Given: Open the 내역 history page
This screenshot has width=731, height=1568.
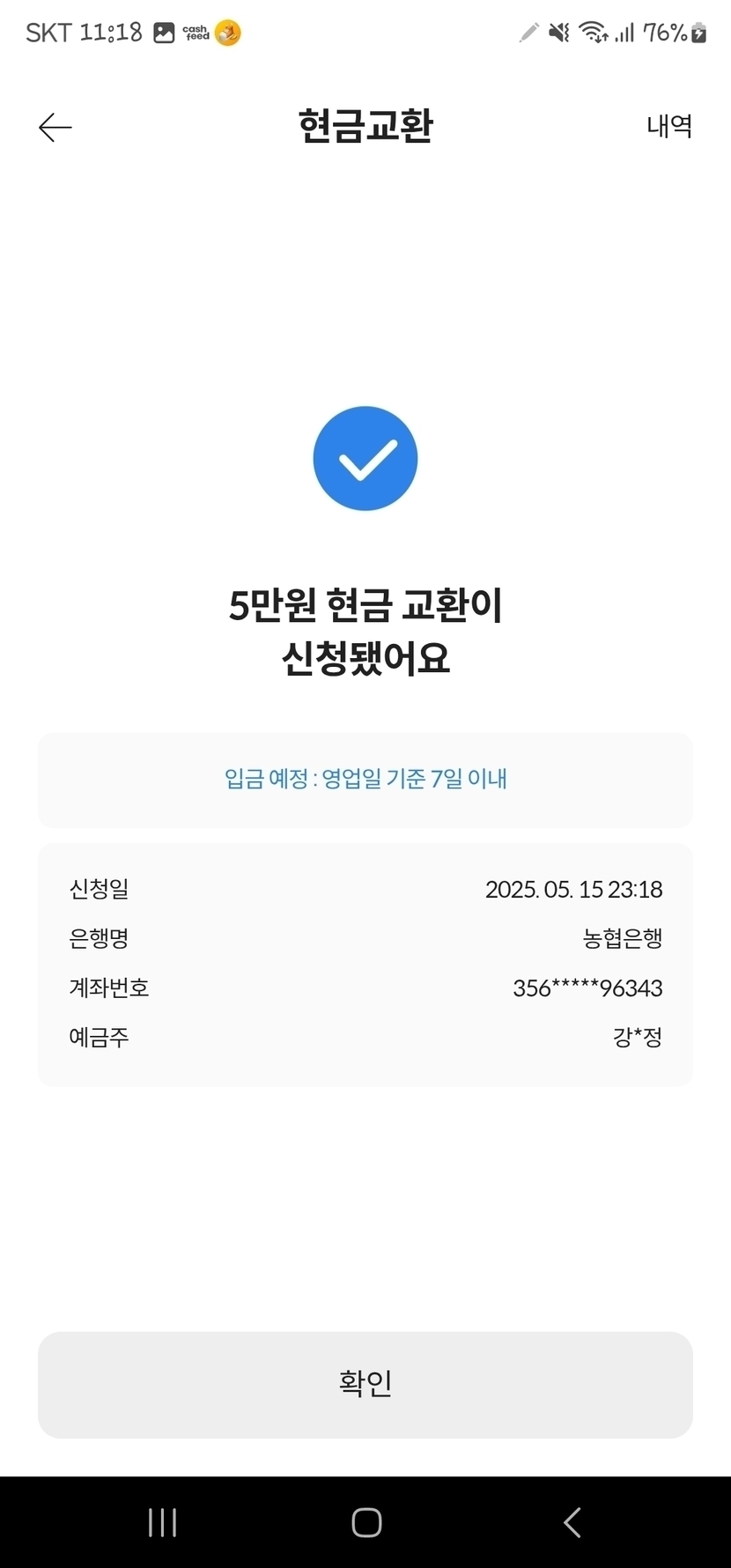Looking at the screenshot, I should 669,126.
